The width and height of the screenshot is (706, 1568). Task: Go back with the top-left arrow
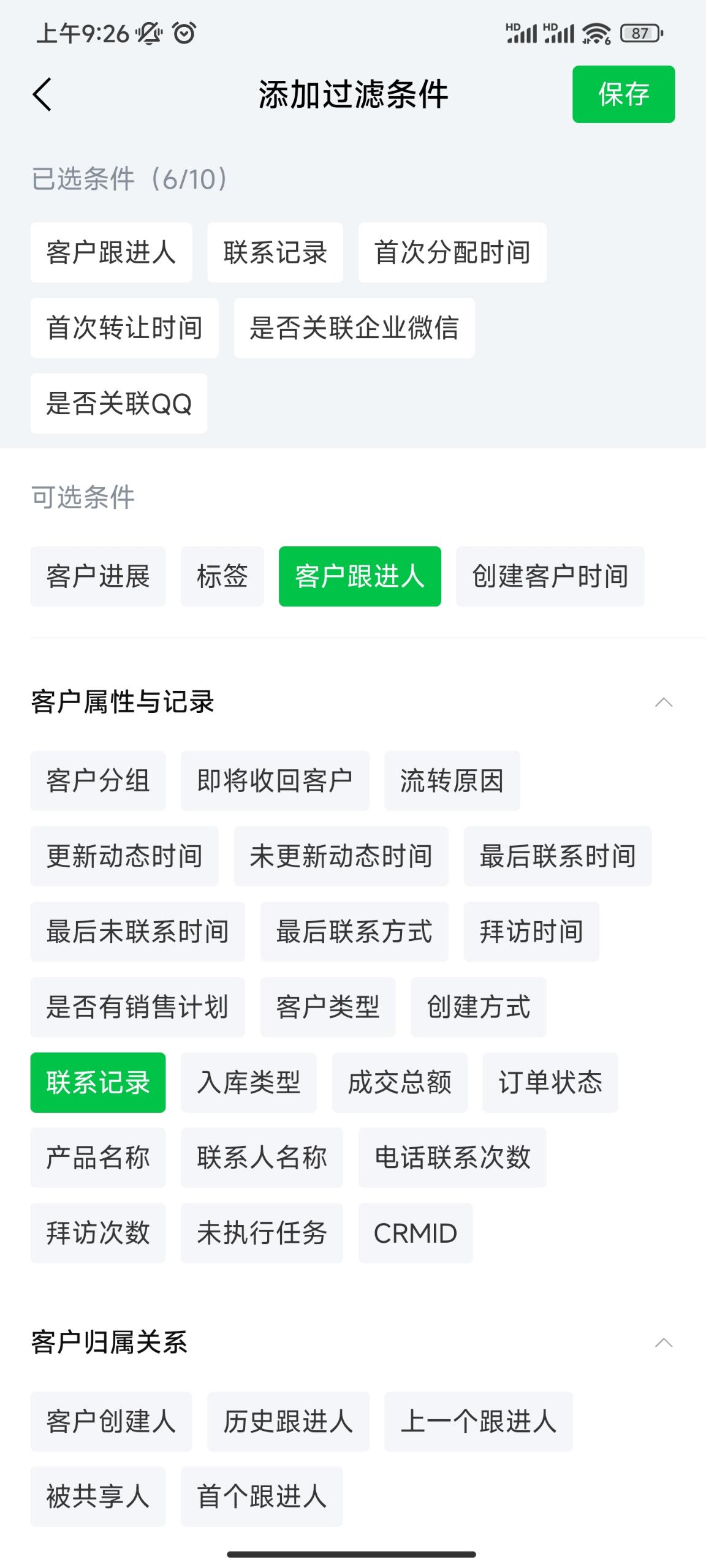pyautogui.click(x=42, y=95)
